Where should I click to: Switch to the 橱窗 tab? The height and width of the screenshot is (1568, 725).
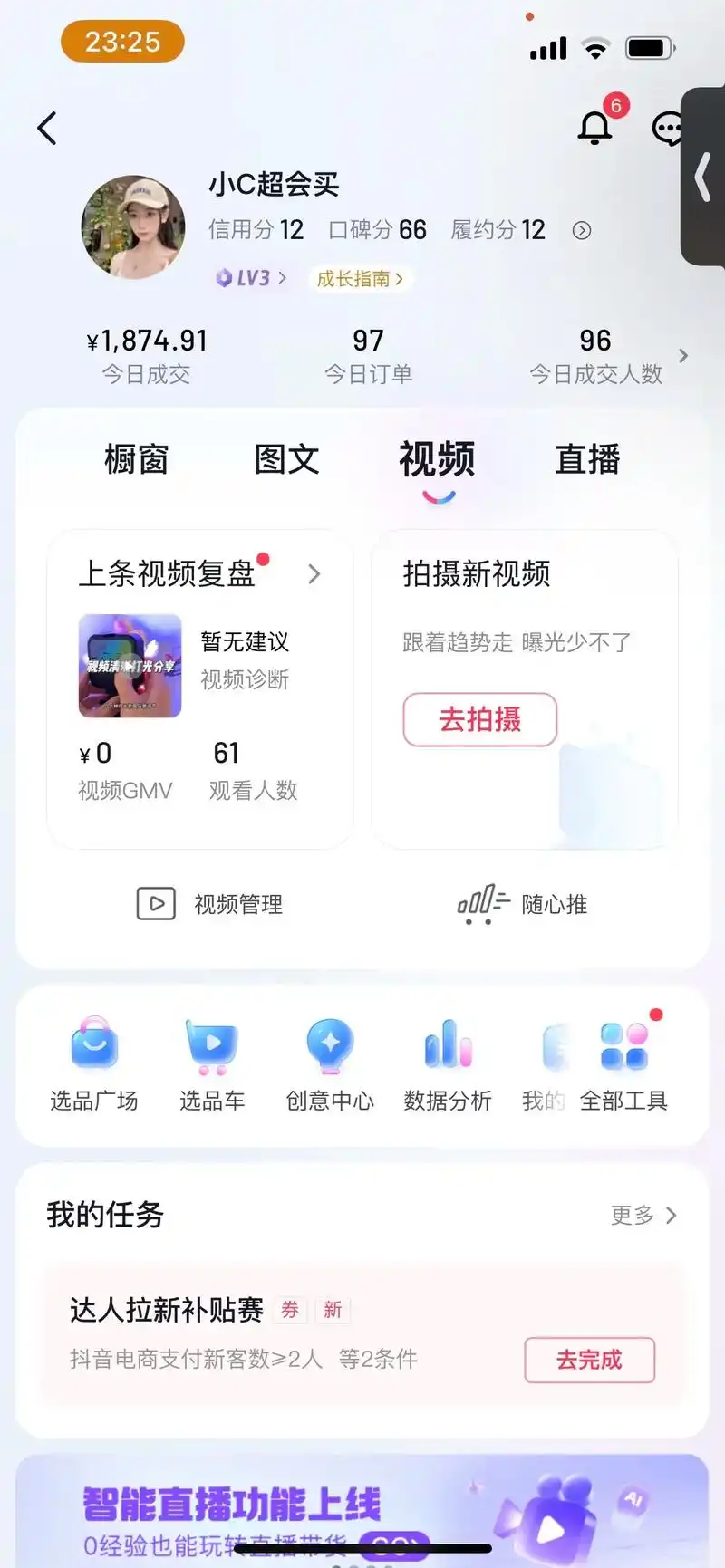136,459
